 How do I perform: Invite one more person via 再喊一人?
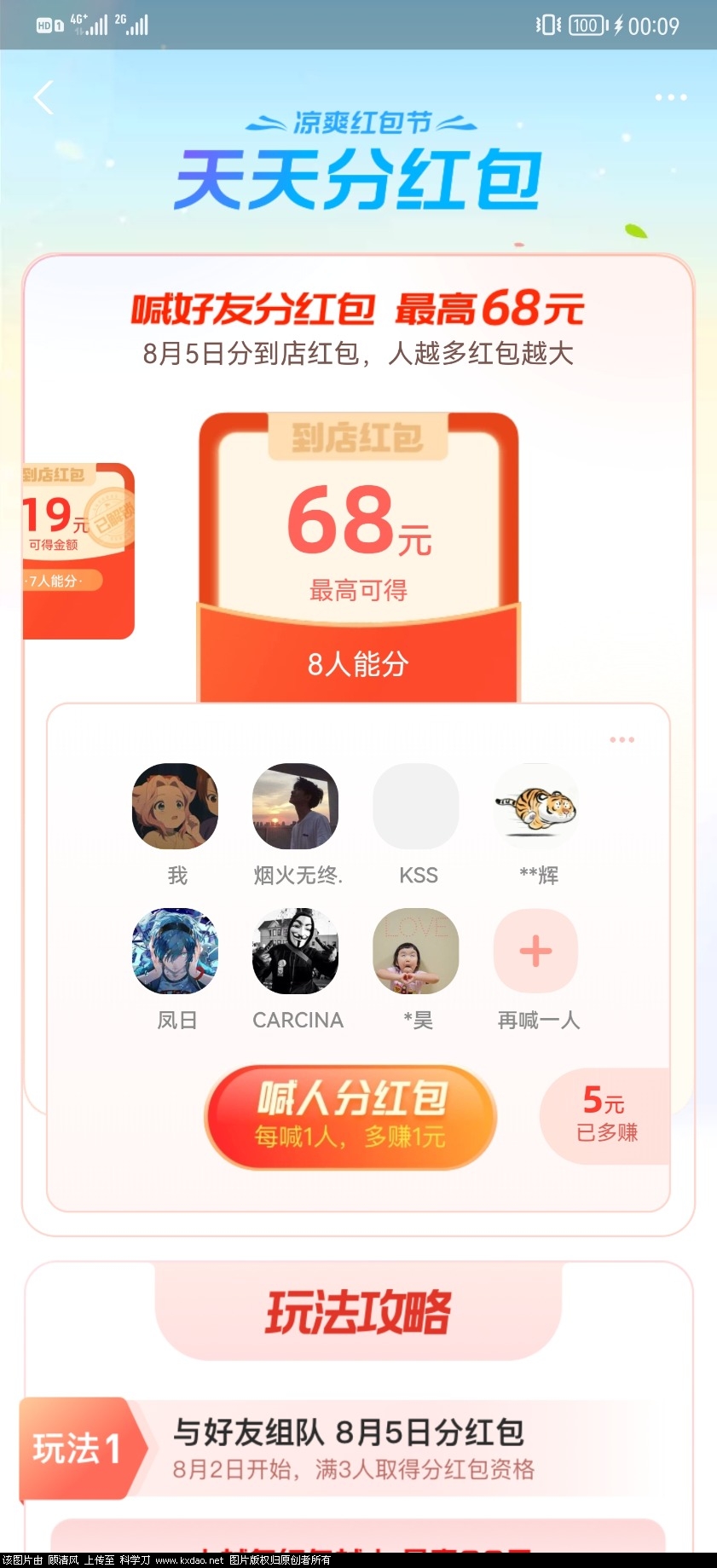536,952
